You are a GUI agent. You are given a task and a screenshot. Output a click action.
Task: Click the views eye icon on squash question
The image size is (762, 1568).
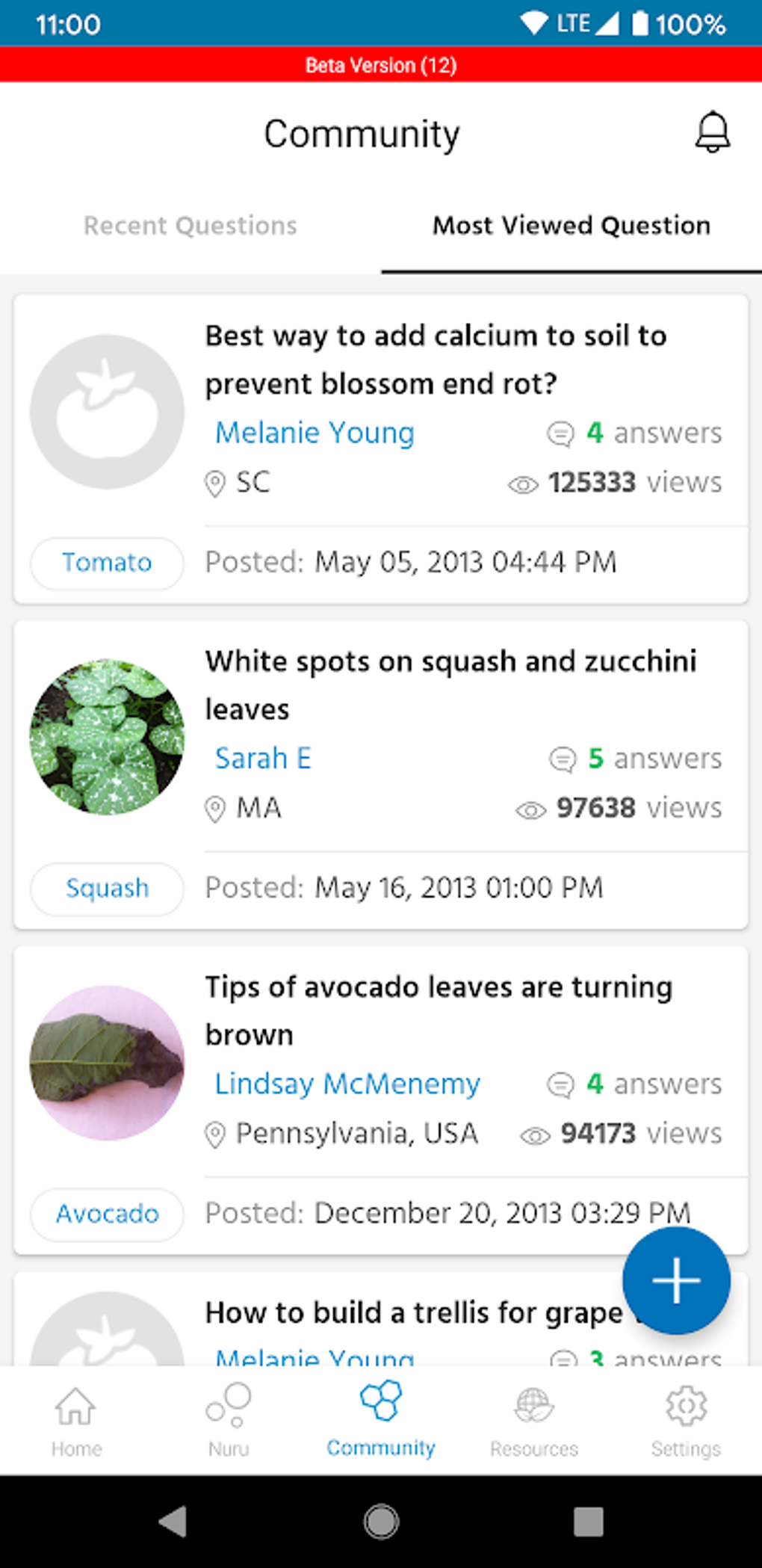(531, 809)
